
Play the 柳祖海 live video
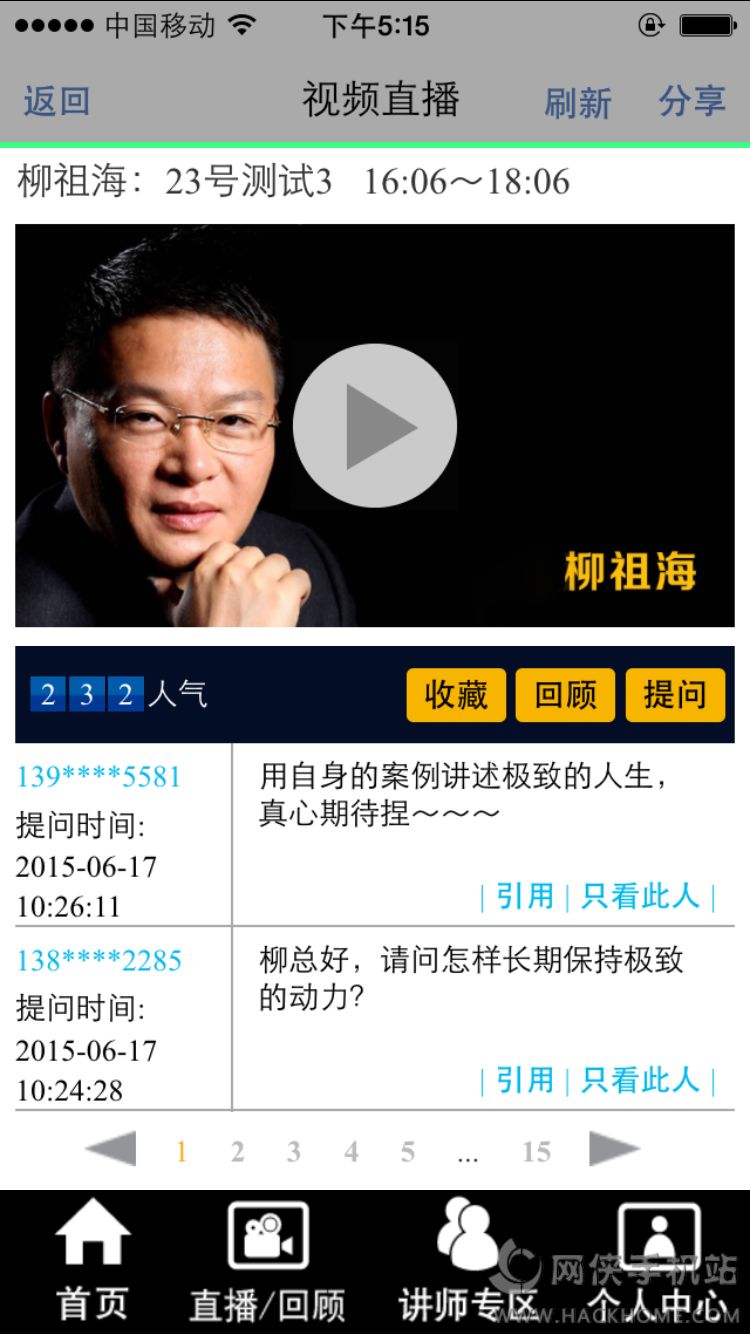tap(375, 426)
